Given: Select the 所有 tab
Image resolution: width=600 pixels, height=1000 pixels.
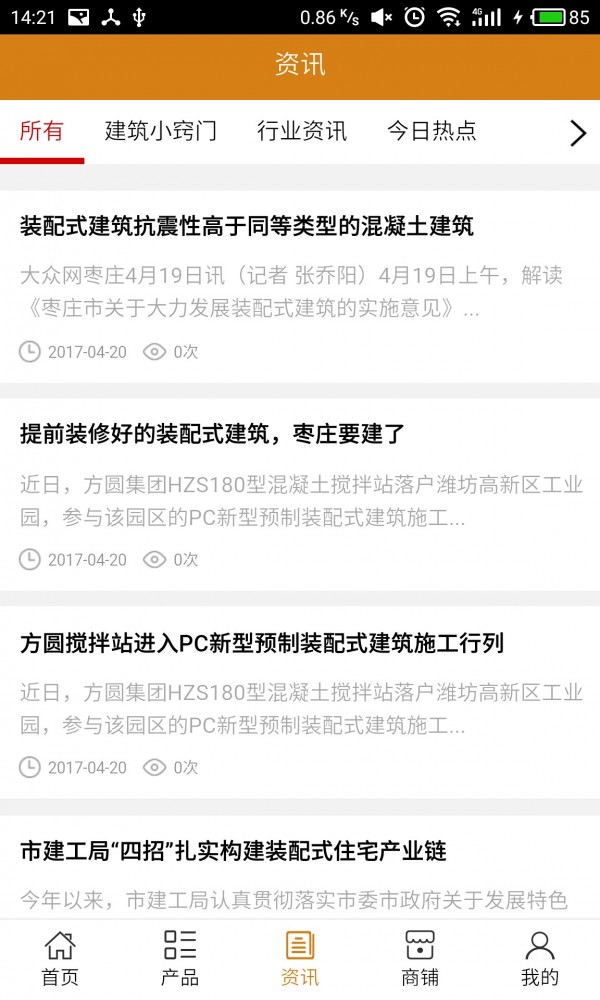Looking at the screenshot, I should [42, 131].
